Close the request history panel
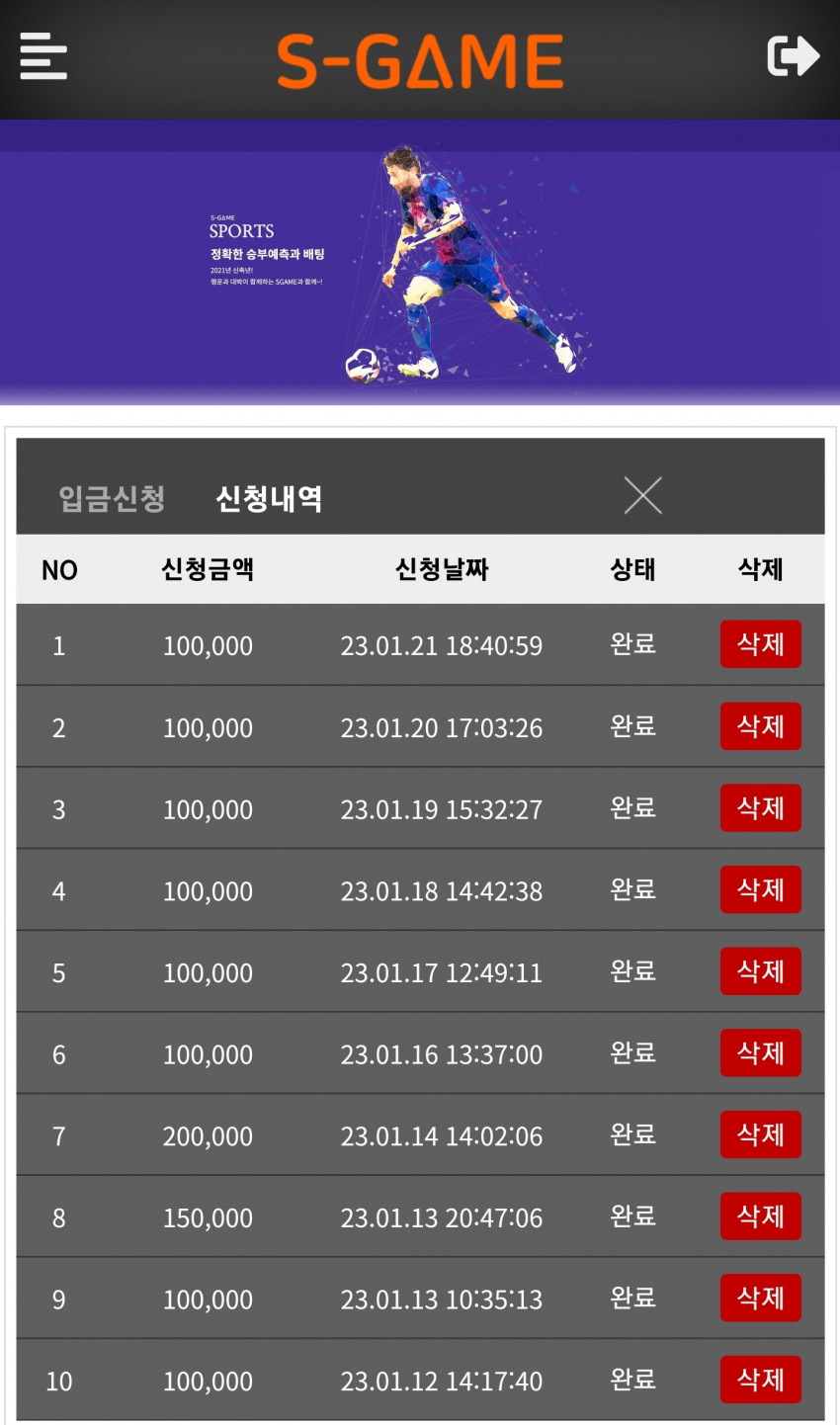 [642, 495]
